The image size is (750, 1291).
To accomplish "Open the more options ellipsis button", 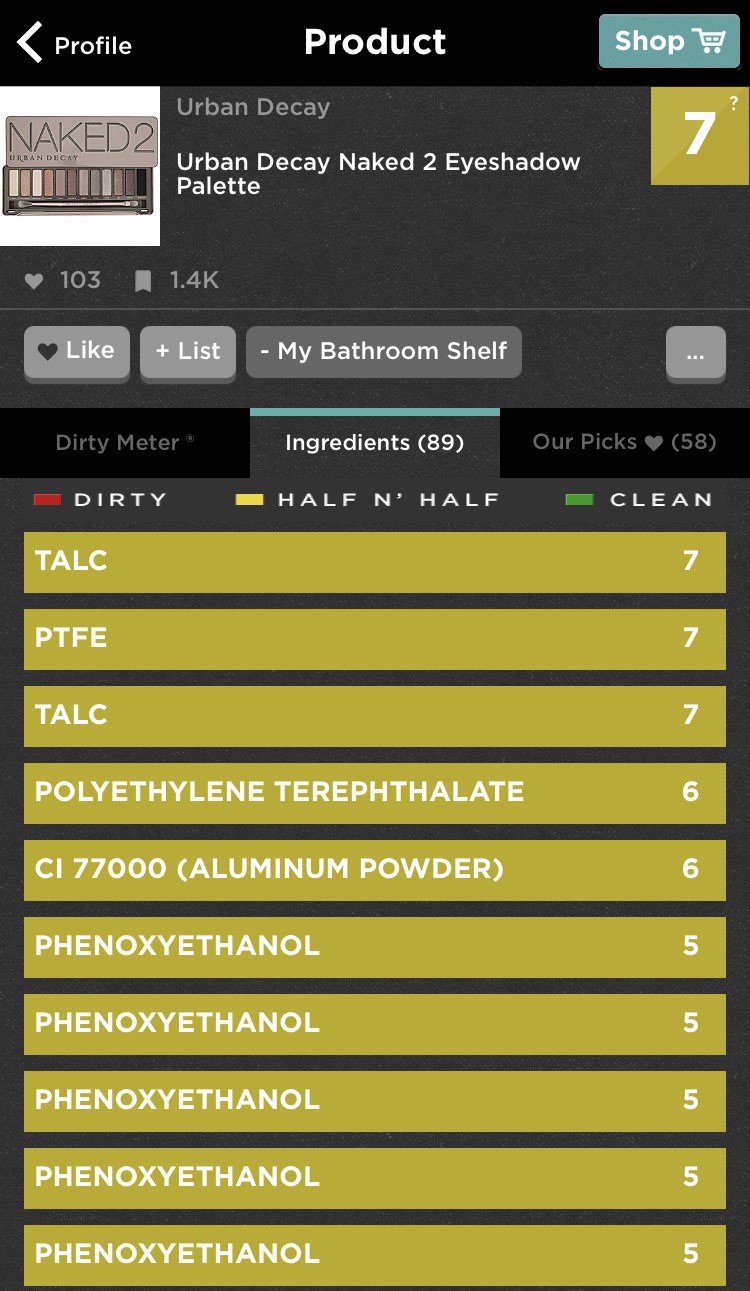I will click(x=696, y=353).
